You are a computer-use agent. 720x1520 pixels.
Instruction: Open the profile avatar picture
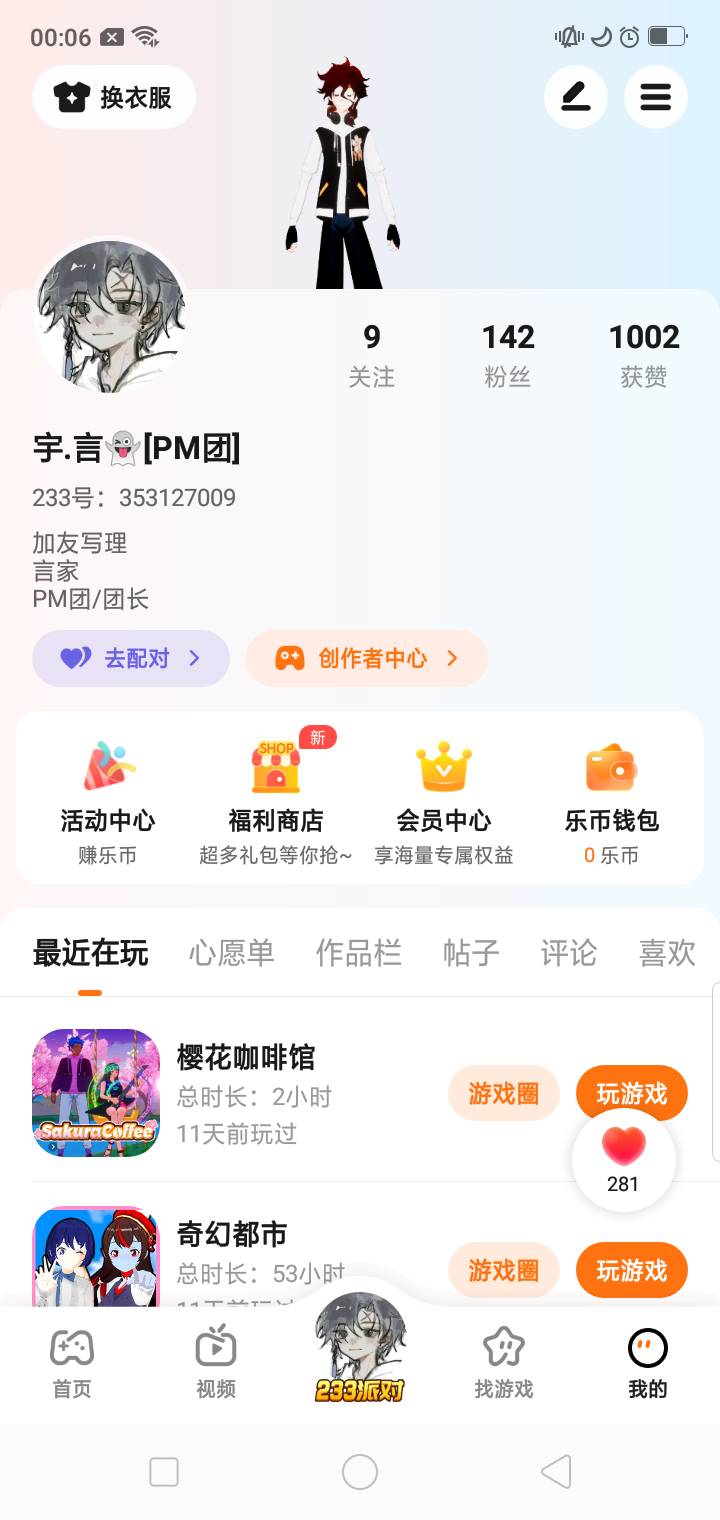[x=110, y=315]
